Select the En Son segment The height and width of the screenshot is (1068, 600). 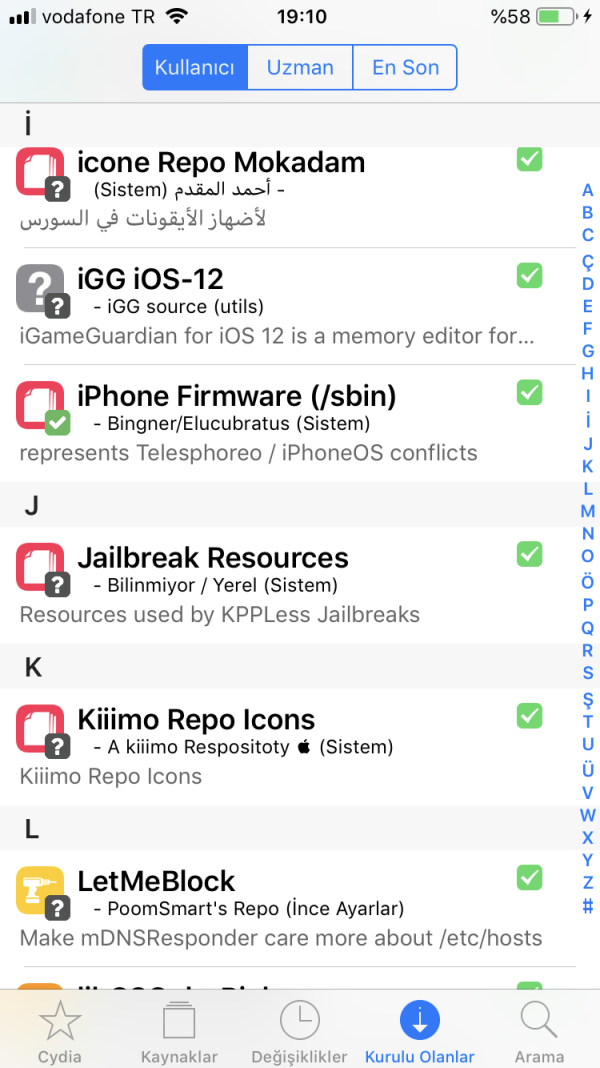405,68
